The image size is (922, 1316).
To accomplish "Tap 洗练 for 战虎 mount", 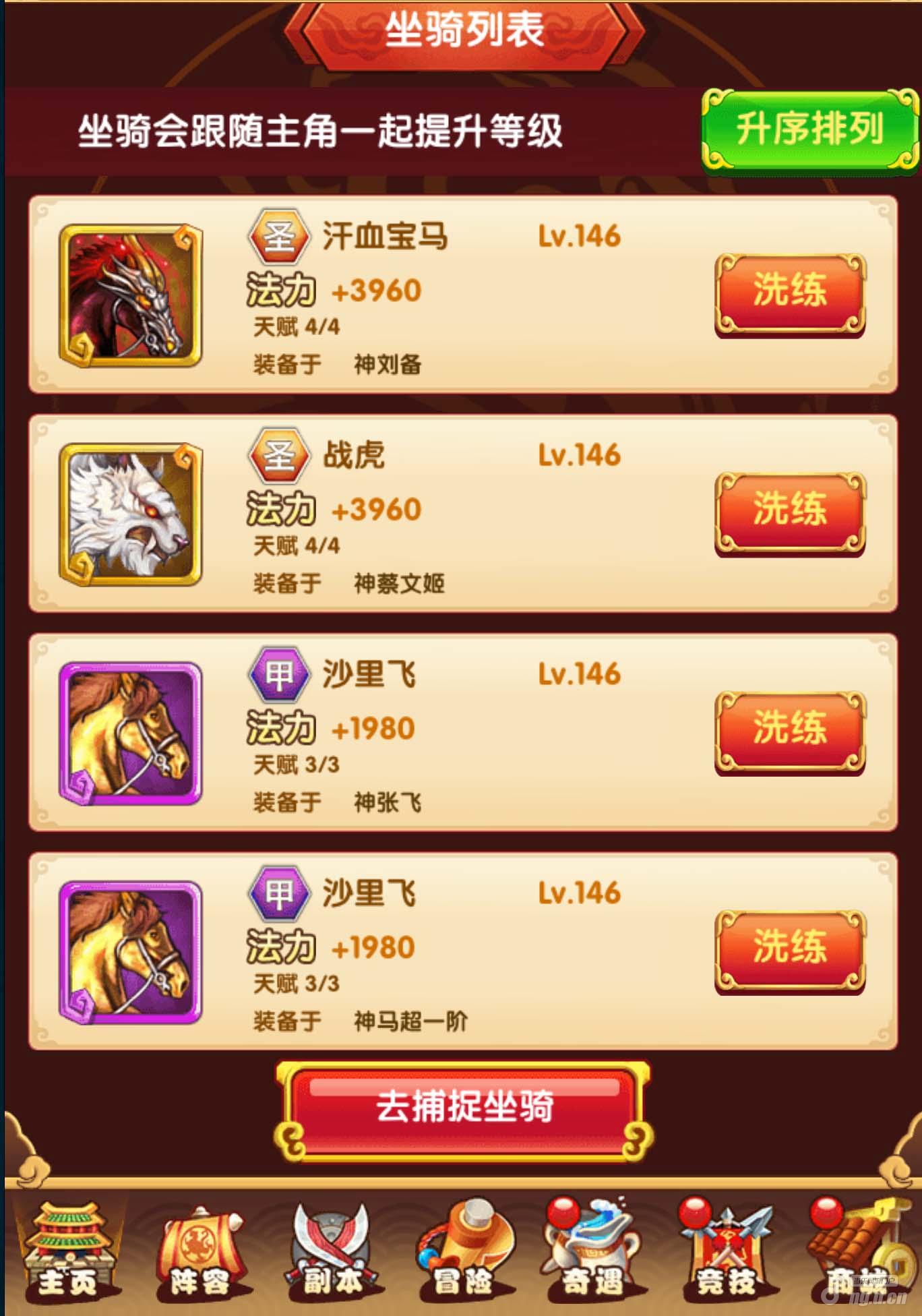I will click(x=790, y=511).
